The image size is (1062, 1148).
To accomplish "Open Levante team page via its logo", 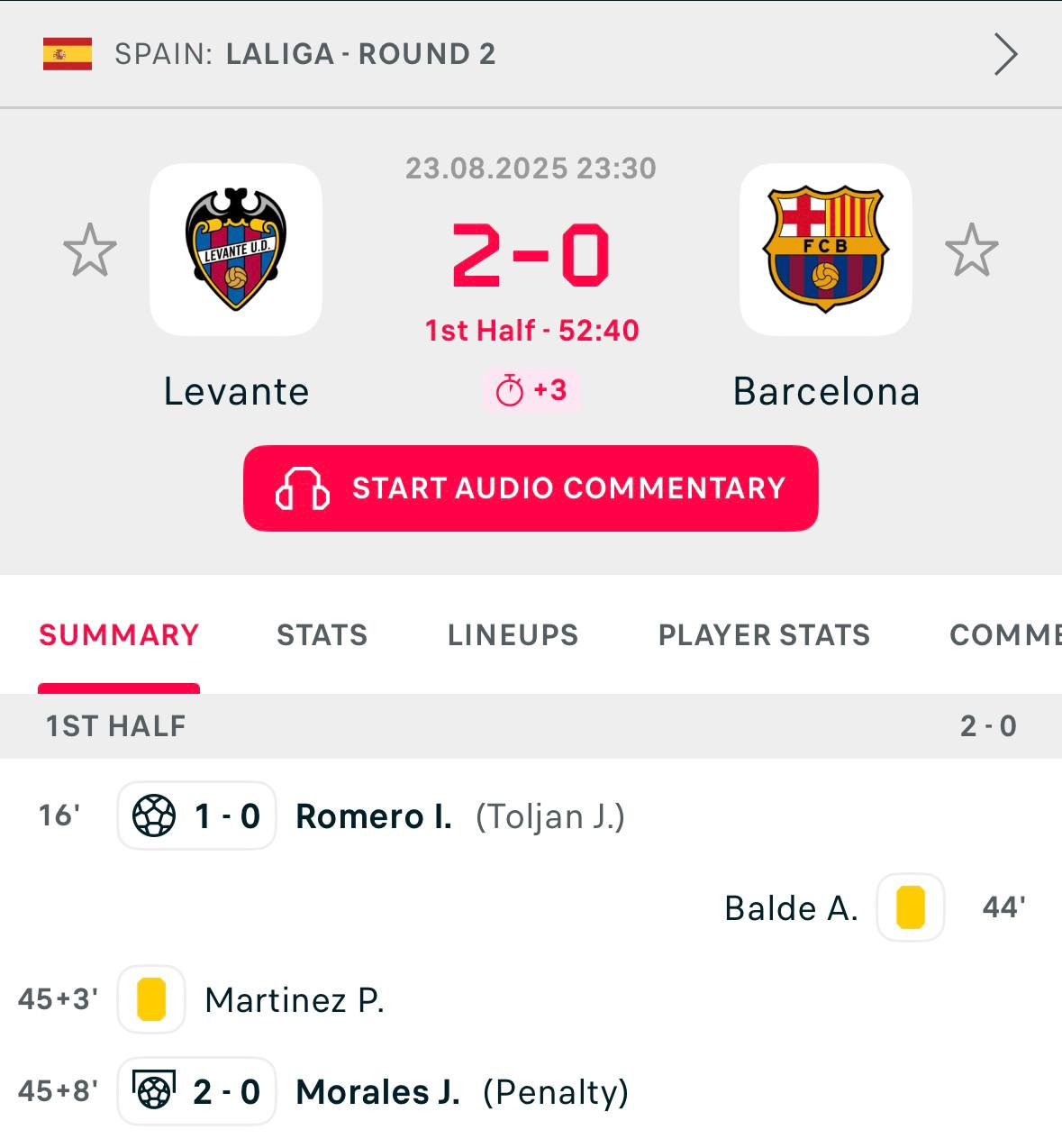I will pyautogui.click(x=236, y=250).
